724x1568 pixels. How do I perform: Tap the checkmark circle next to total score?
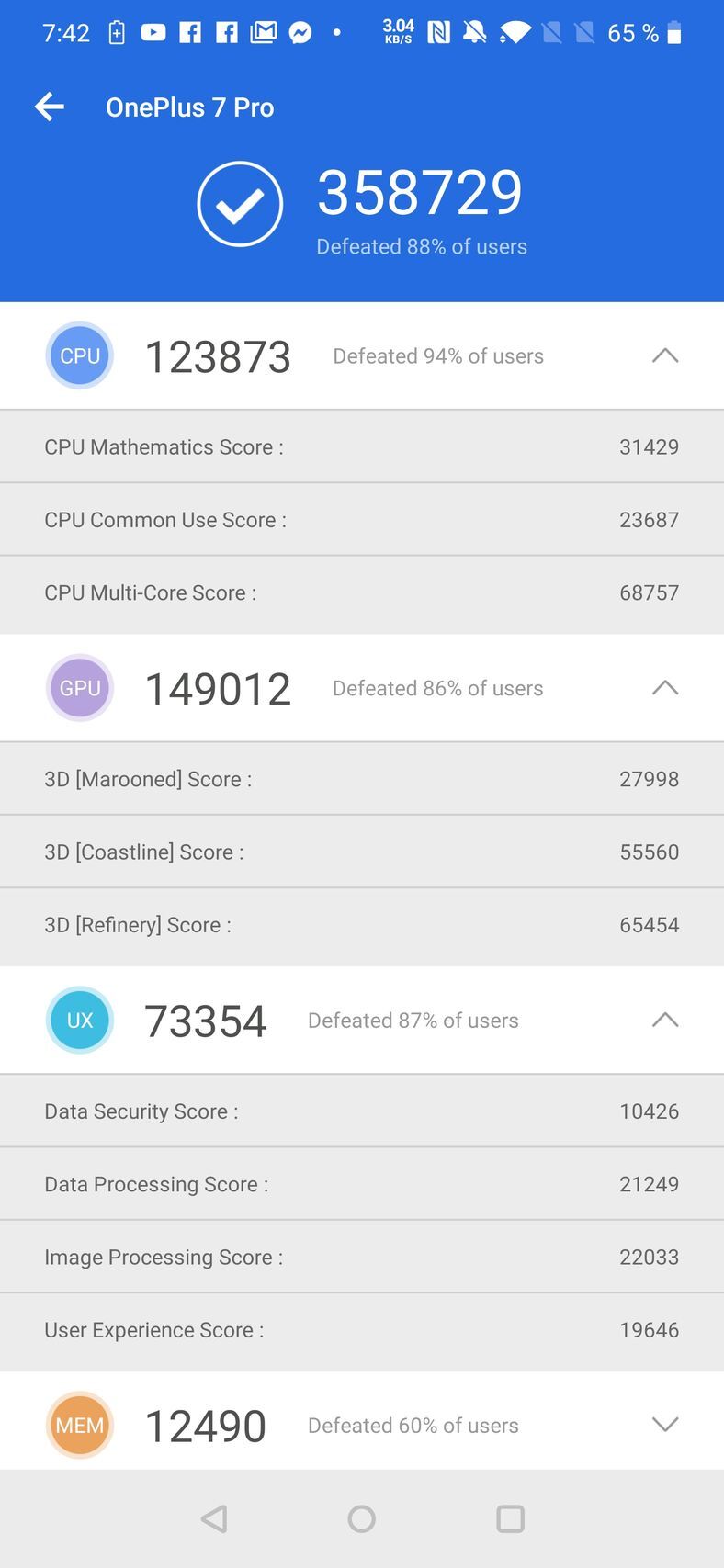(240, 202)
